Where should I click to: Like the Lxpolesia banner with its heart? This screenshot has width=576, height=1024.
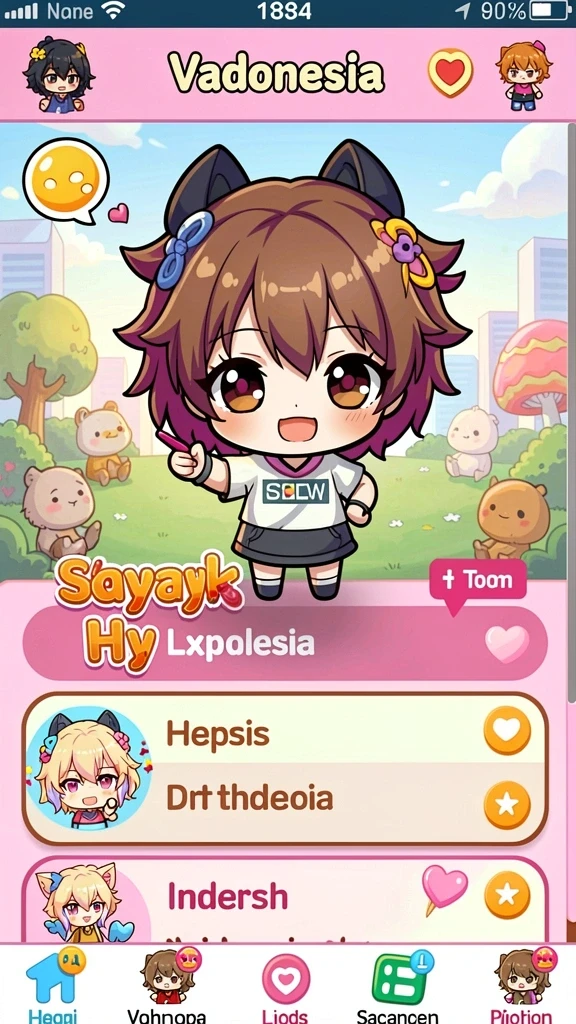[507, 643]
